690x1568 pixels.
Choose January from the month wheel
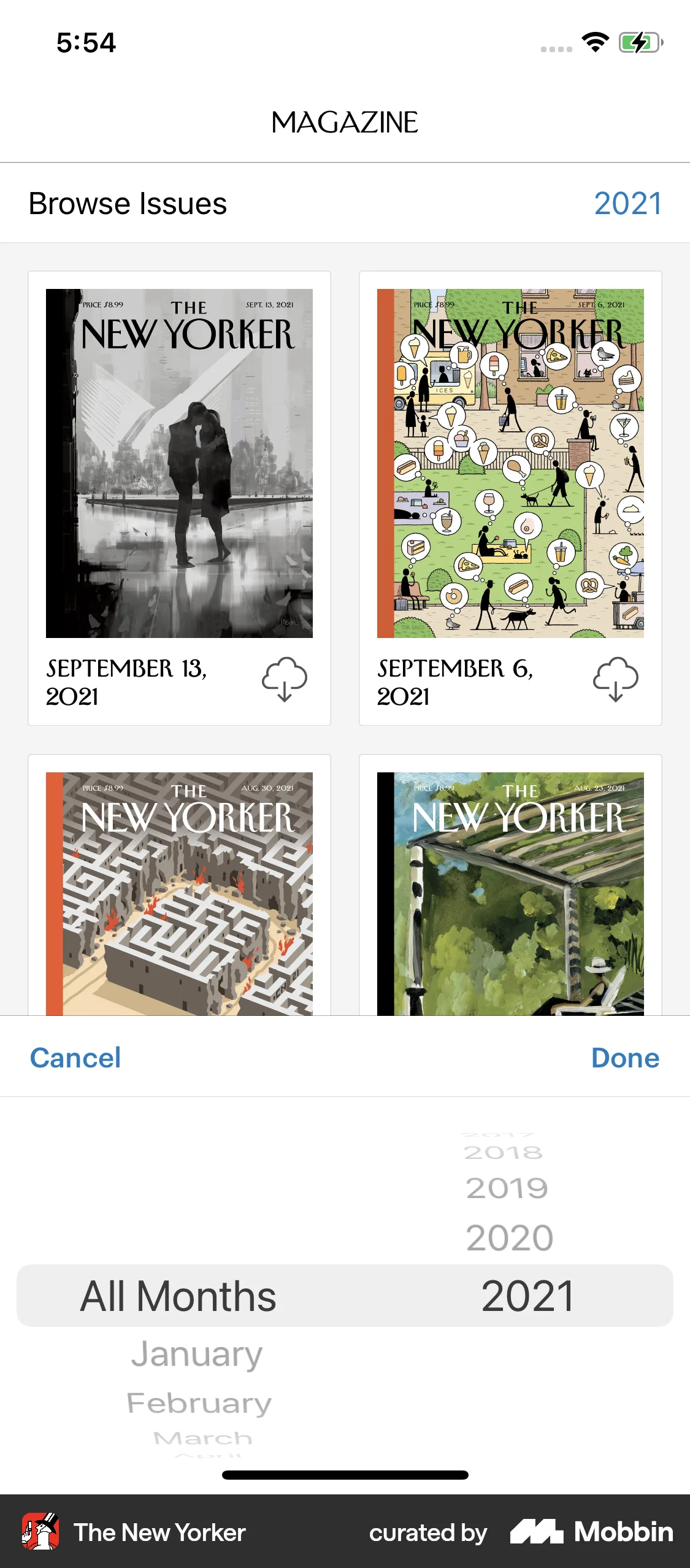point(197,1352)
